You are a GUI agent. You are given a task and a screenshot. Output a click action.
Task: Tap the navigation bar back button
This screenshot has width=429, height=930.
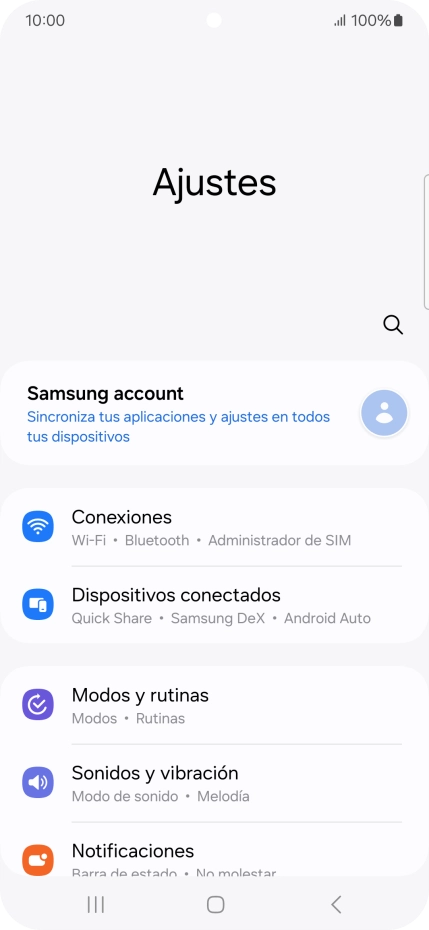coord(336,904)
